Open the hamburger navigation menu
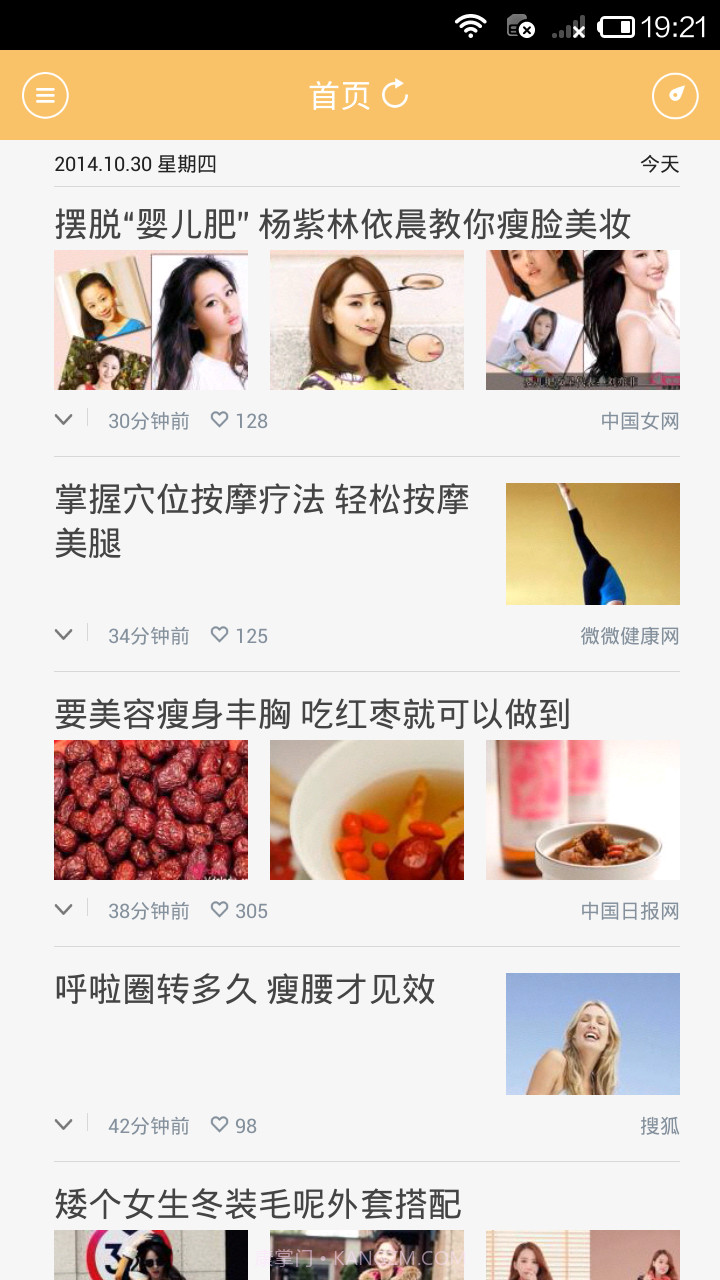This screenshot has width=720, height=1280. click(x=44, y=95)
